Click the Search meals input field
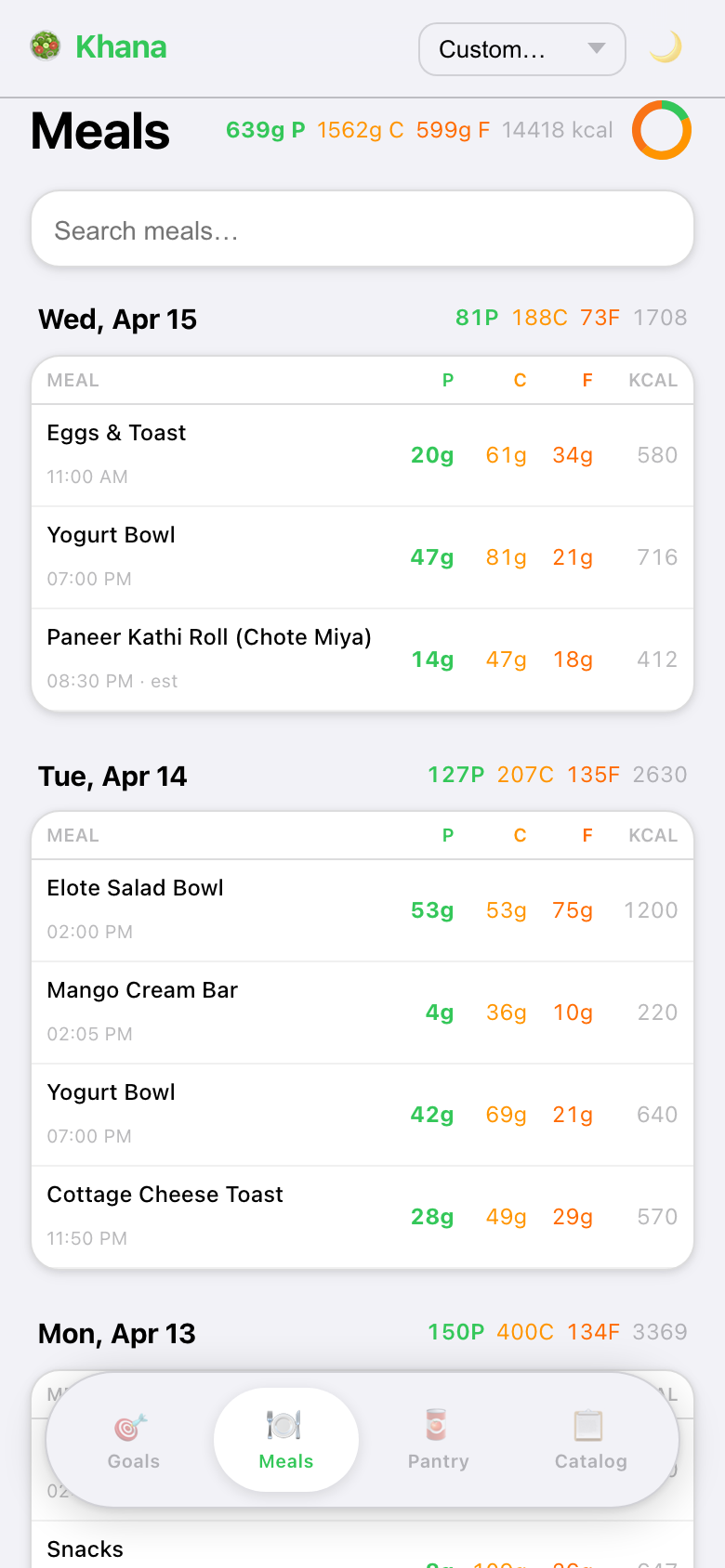 (x=362, y=229)
